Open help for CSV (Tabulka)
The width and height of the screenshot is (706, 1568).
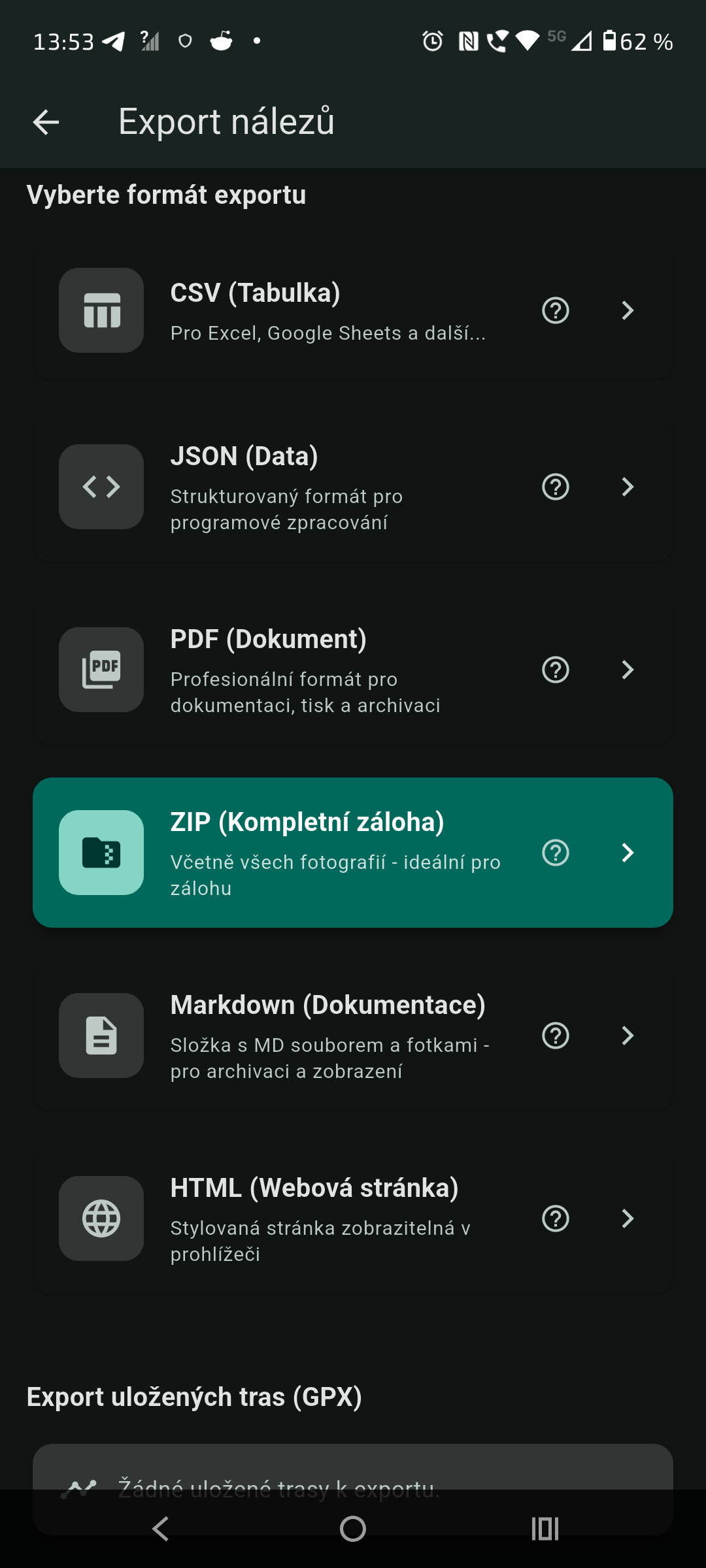(556, 311)
